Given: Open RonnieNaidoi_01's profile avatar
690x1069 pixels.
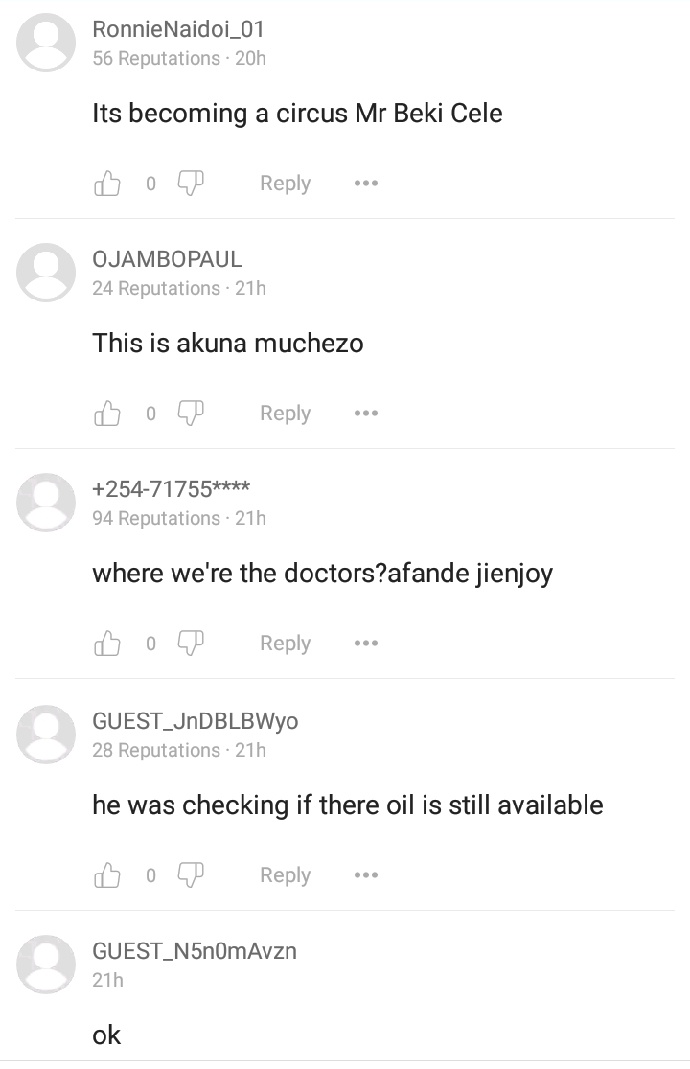Looking at the screenshot, I should tap(46, 42).
